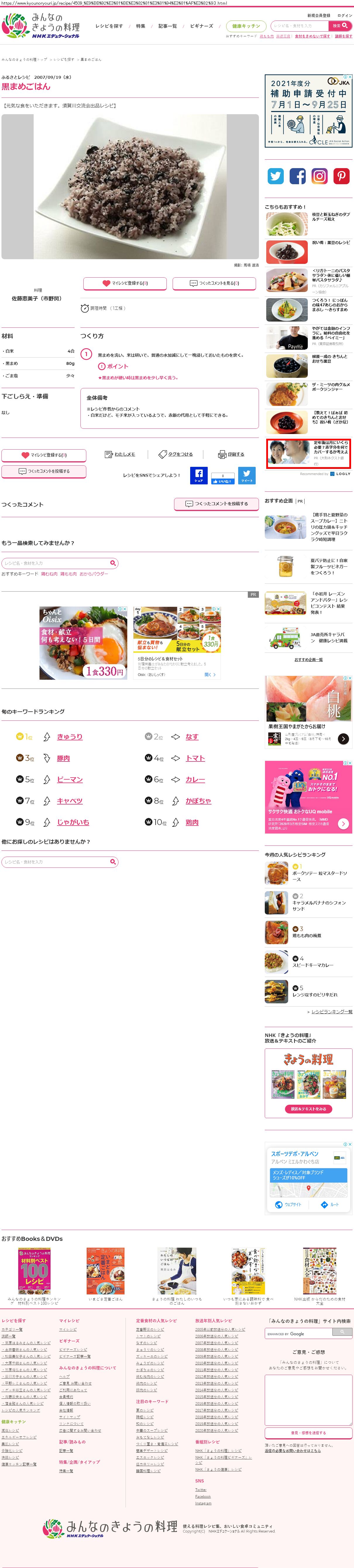Tap the 放送&テキストをみる button

coord(308,1108)
